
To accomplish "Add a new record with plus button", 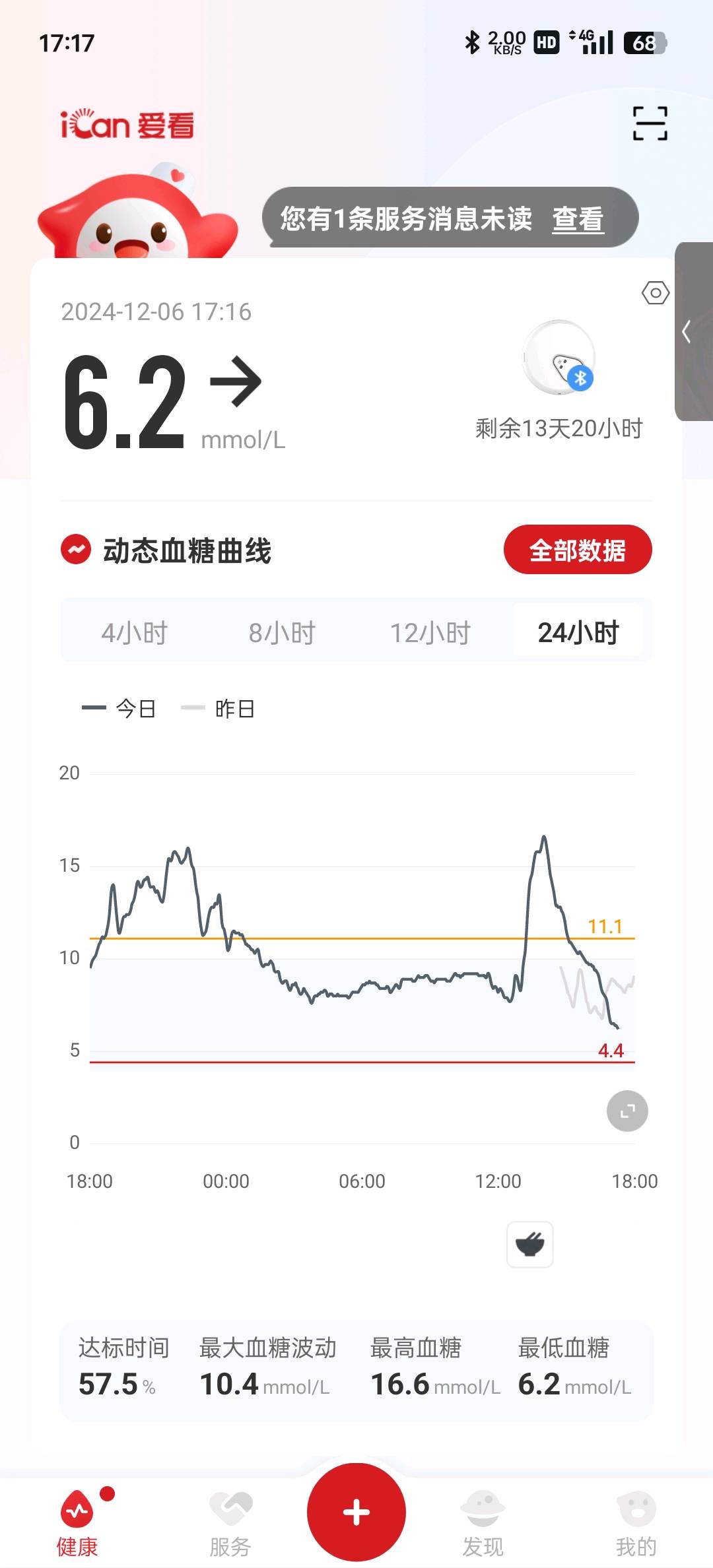I will tap(356, 1511).
